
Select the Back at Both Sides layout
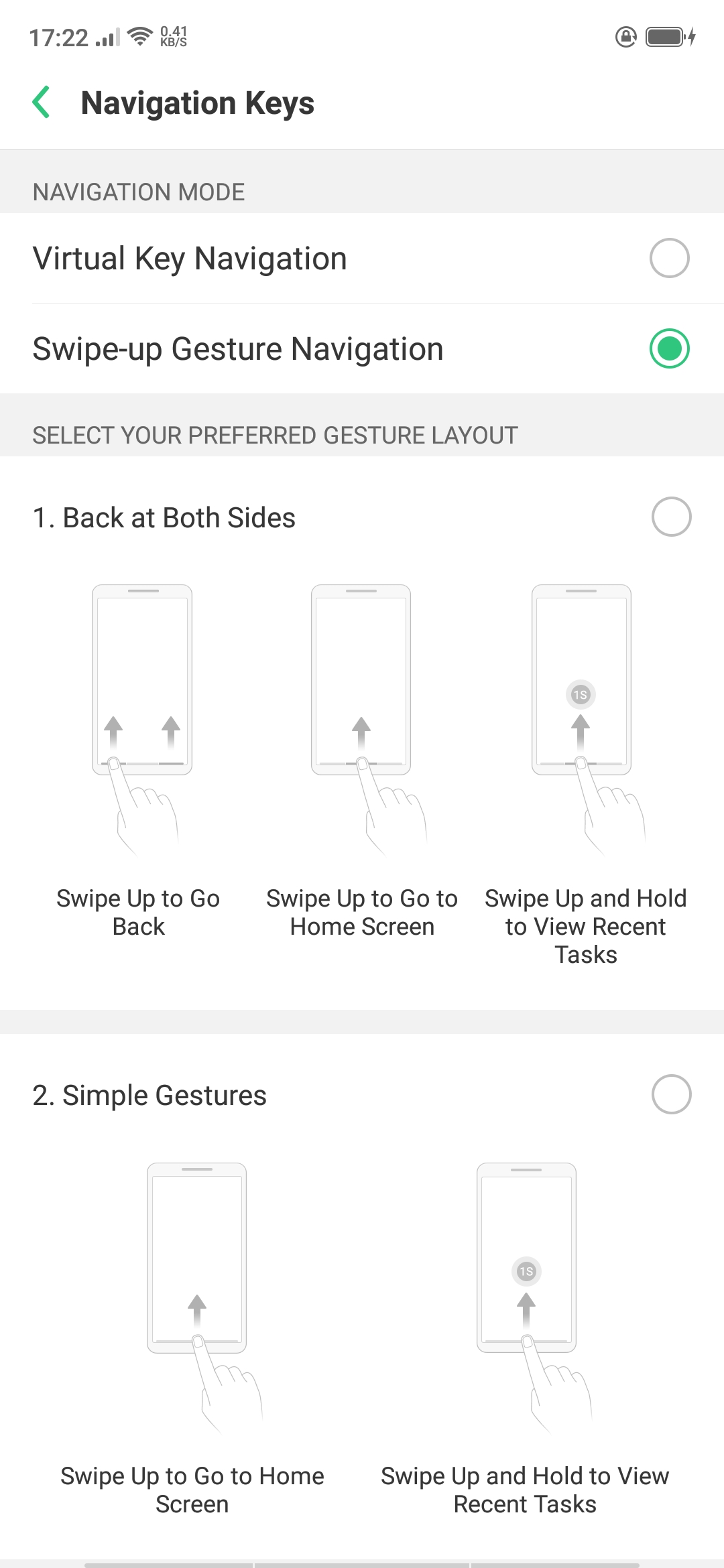click(x=671, y=517)
